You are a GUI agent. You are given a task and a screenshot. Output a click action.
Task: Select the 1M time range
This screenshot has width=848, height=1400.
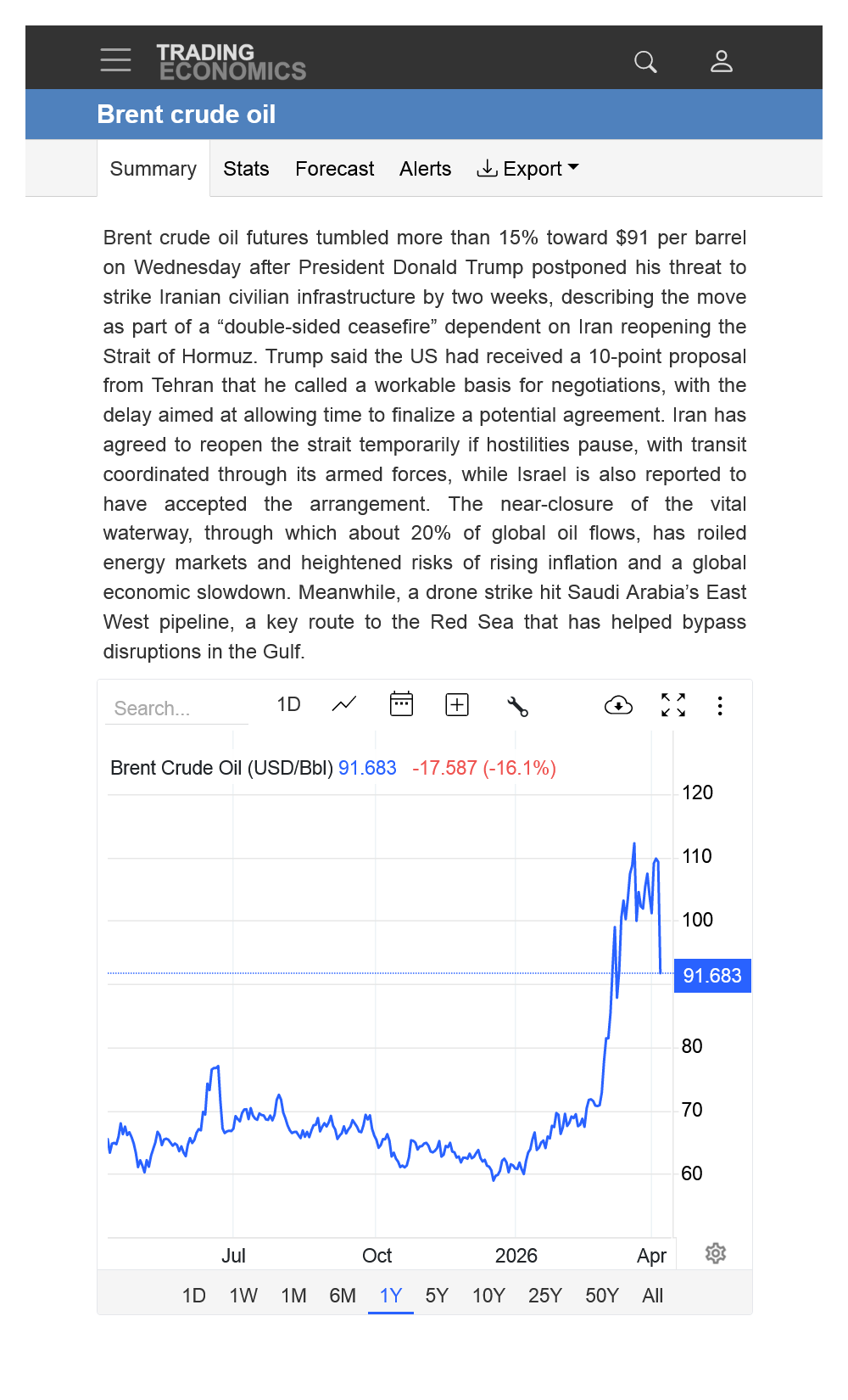pyautogui.click(x=293, y=1296)
